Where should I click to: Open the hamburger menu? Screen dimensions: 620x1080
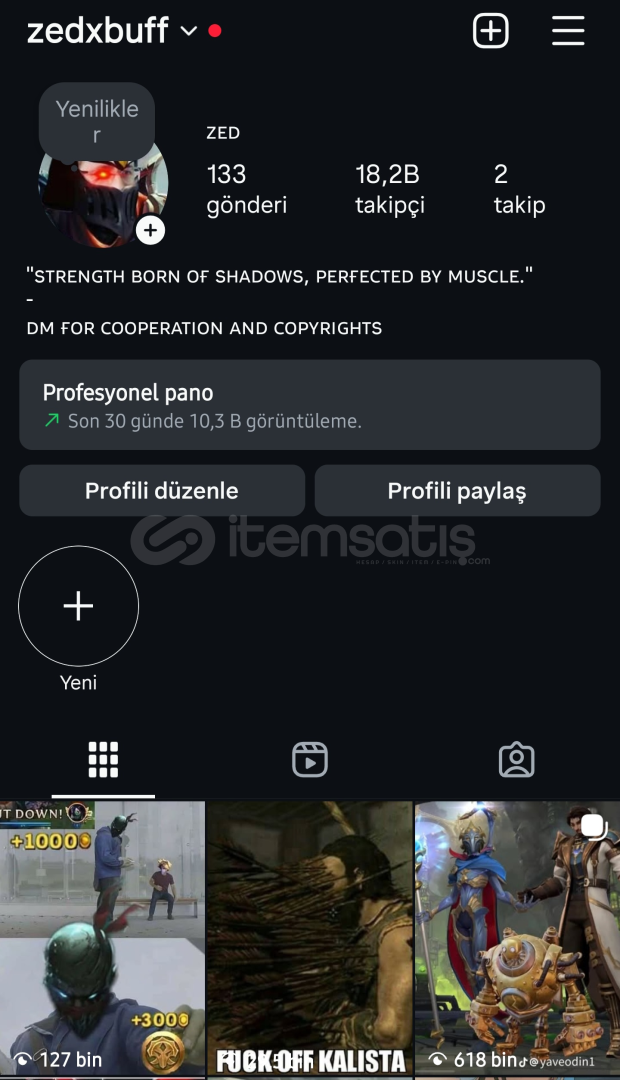point(568,31)
